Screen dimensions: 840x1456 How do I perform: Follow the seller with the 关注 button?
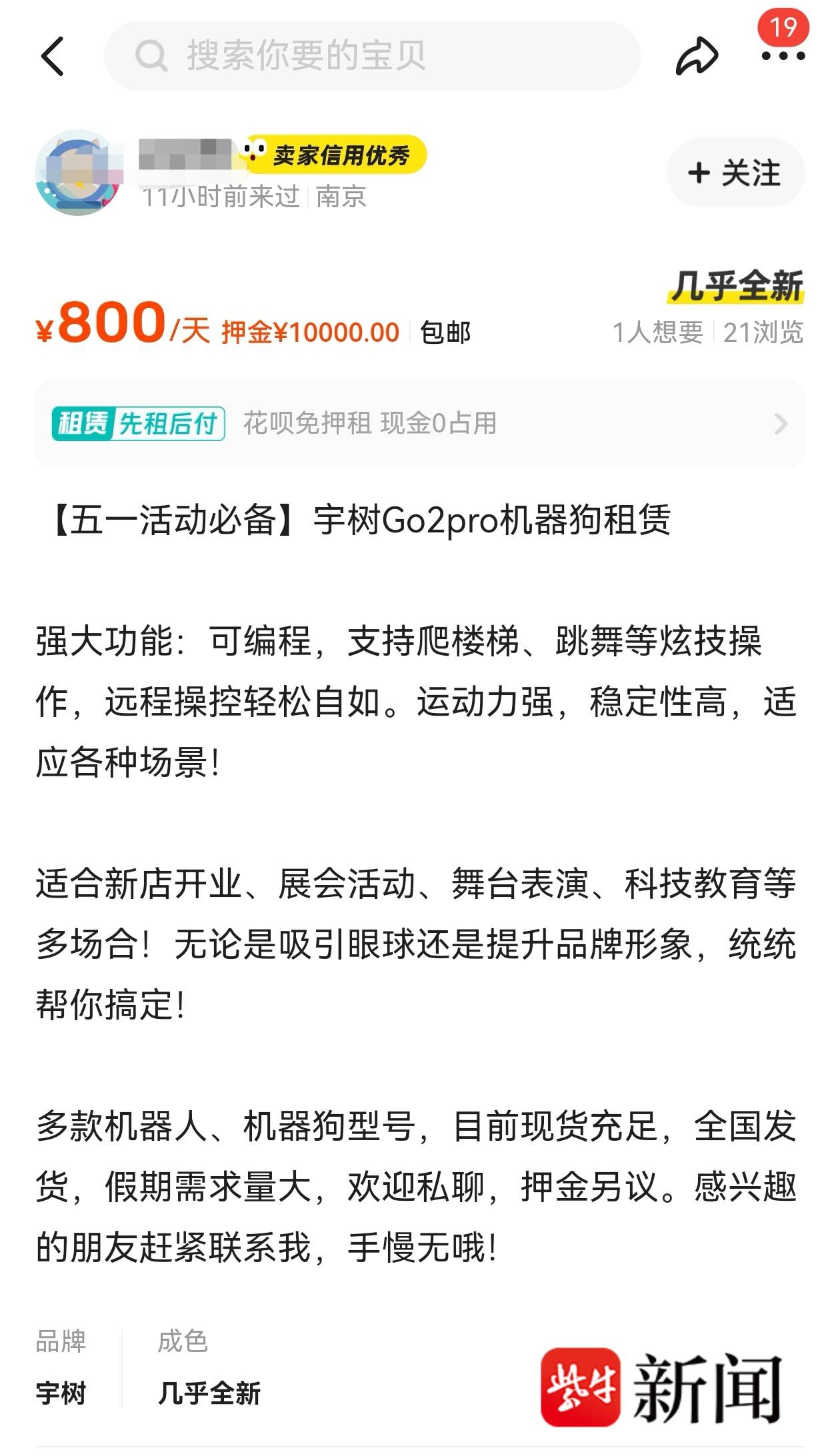(x=735, y=173)
